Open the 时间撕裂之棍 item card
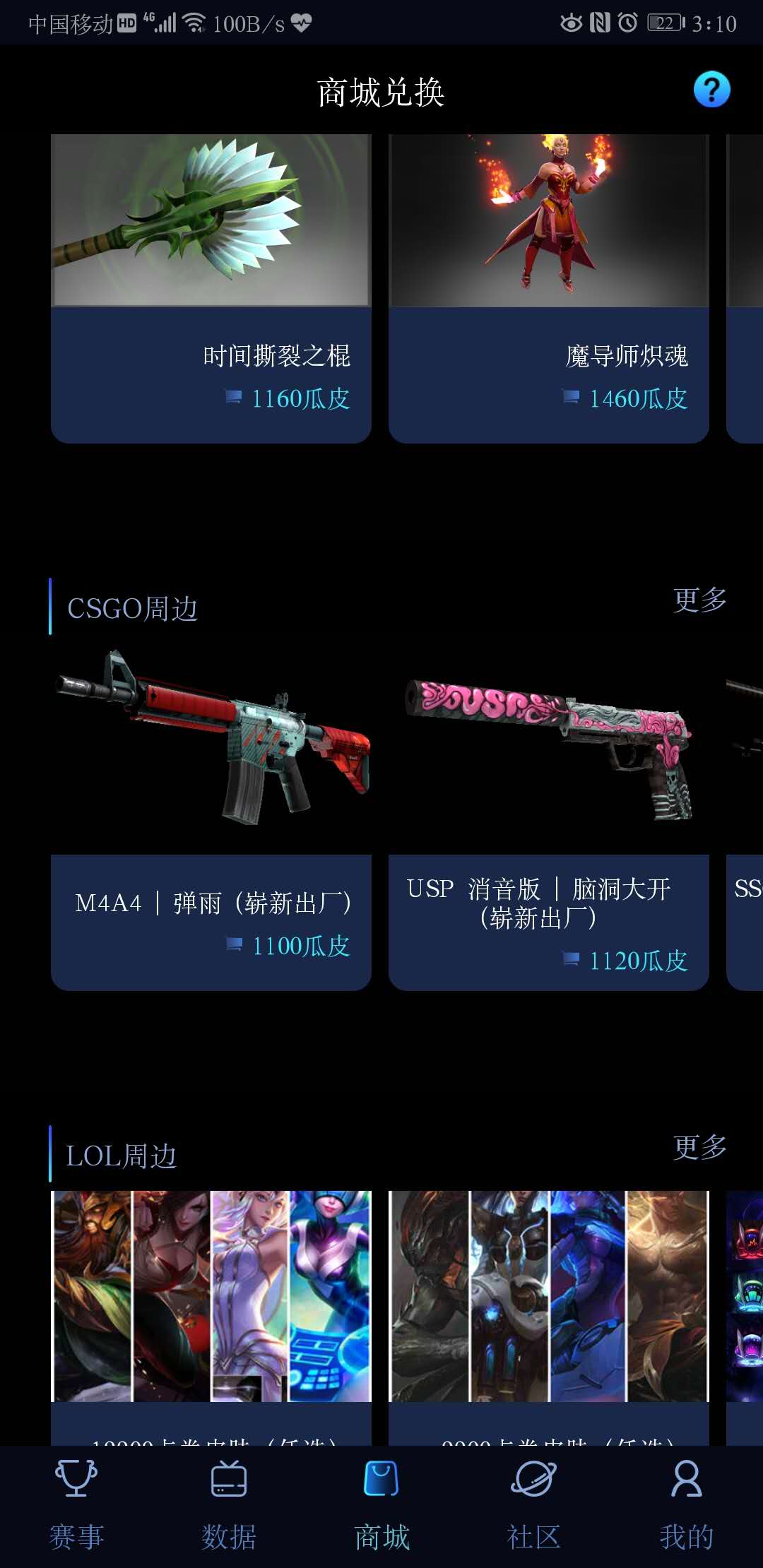Image resolution: width=763 pixels, height=1568 pixels. click(211, 290)
